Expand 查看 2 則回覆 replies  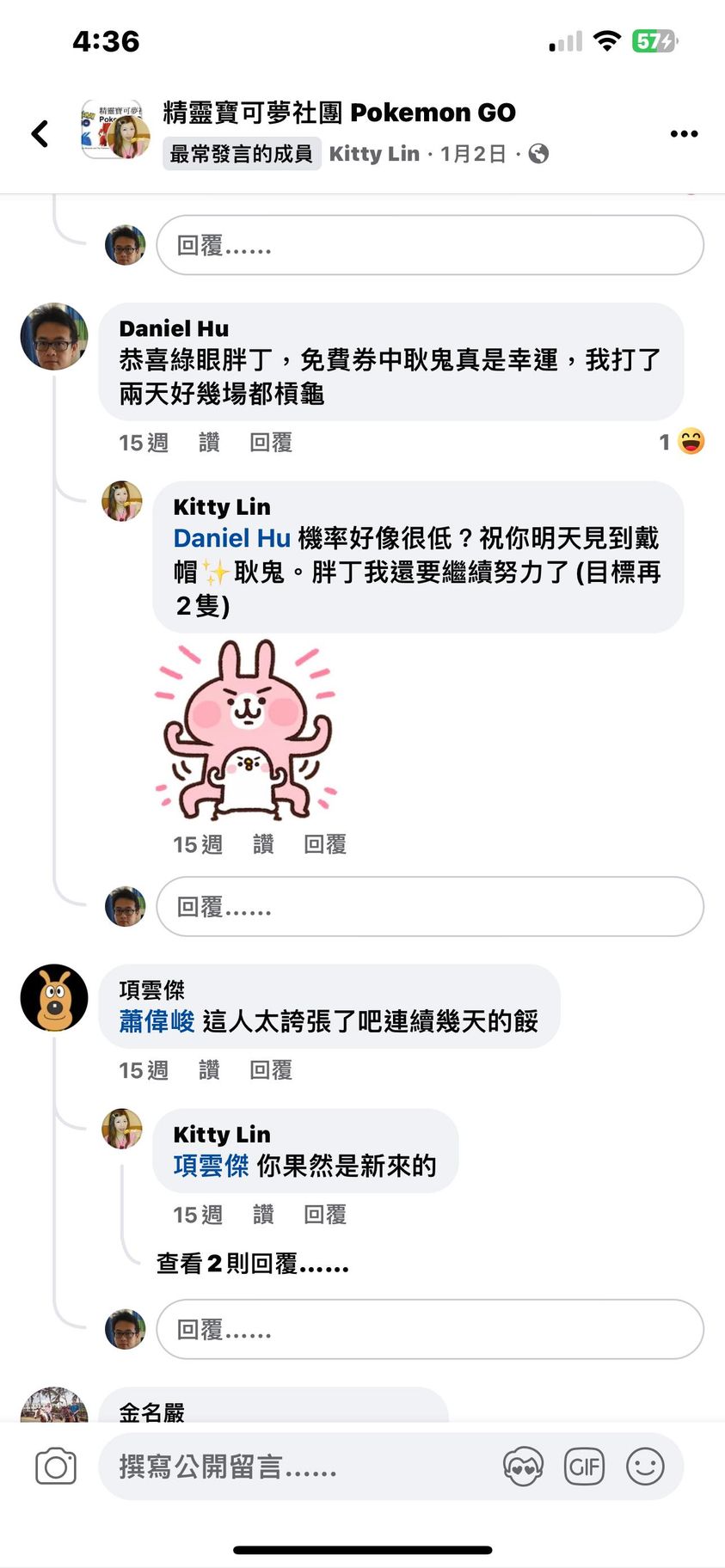252,1264
